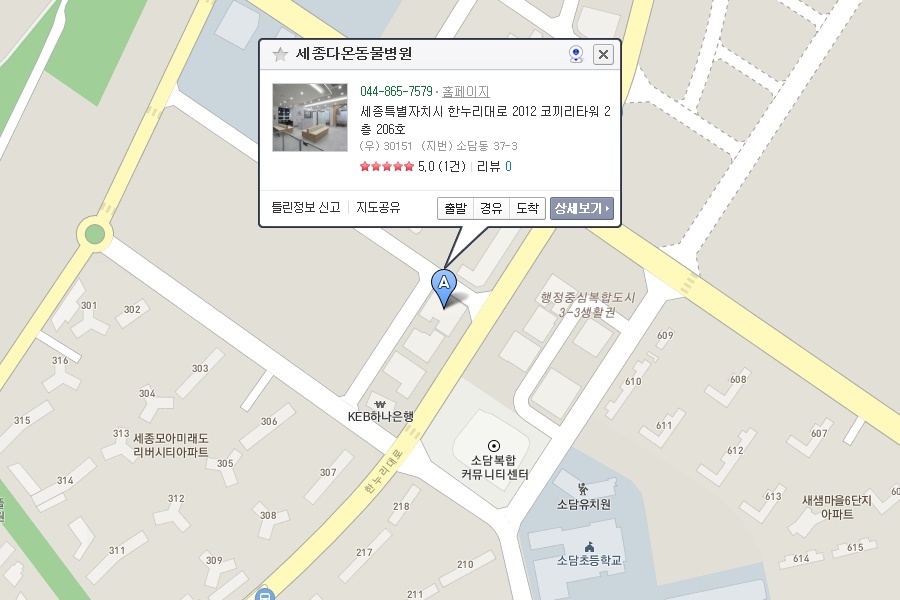Select the blue A map marker
This screenshot has height=600, width=900.
(x=444, y=288)
